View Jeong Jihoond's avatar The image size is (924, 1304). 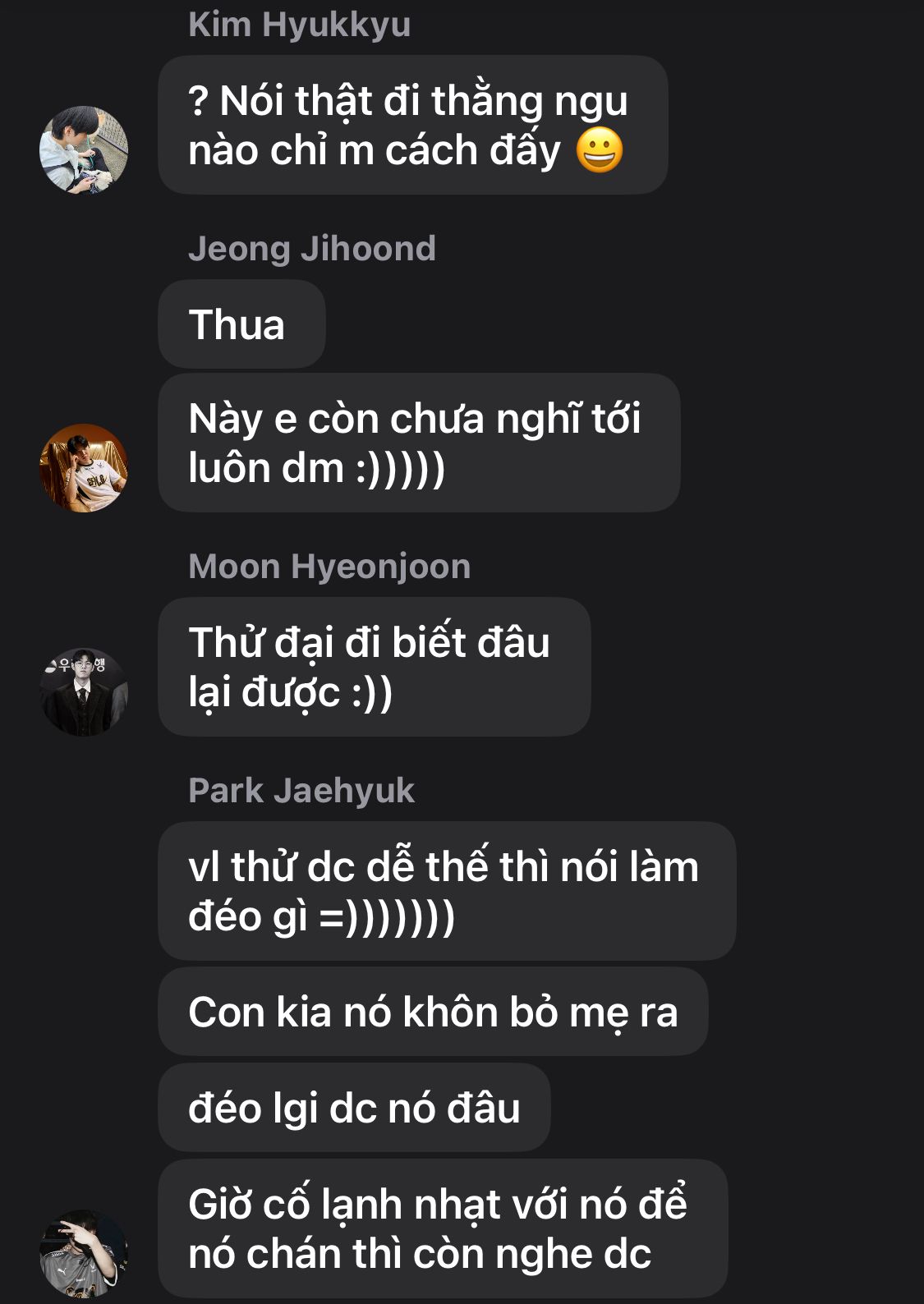84,468
